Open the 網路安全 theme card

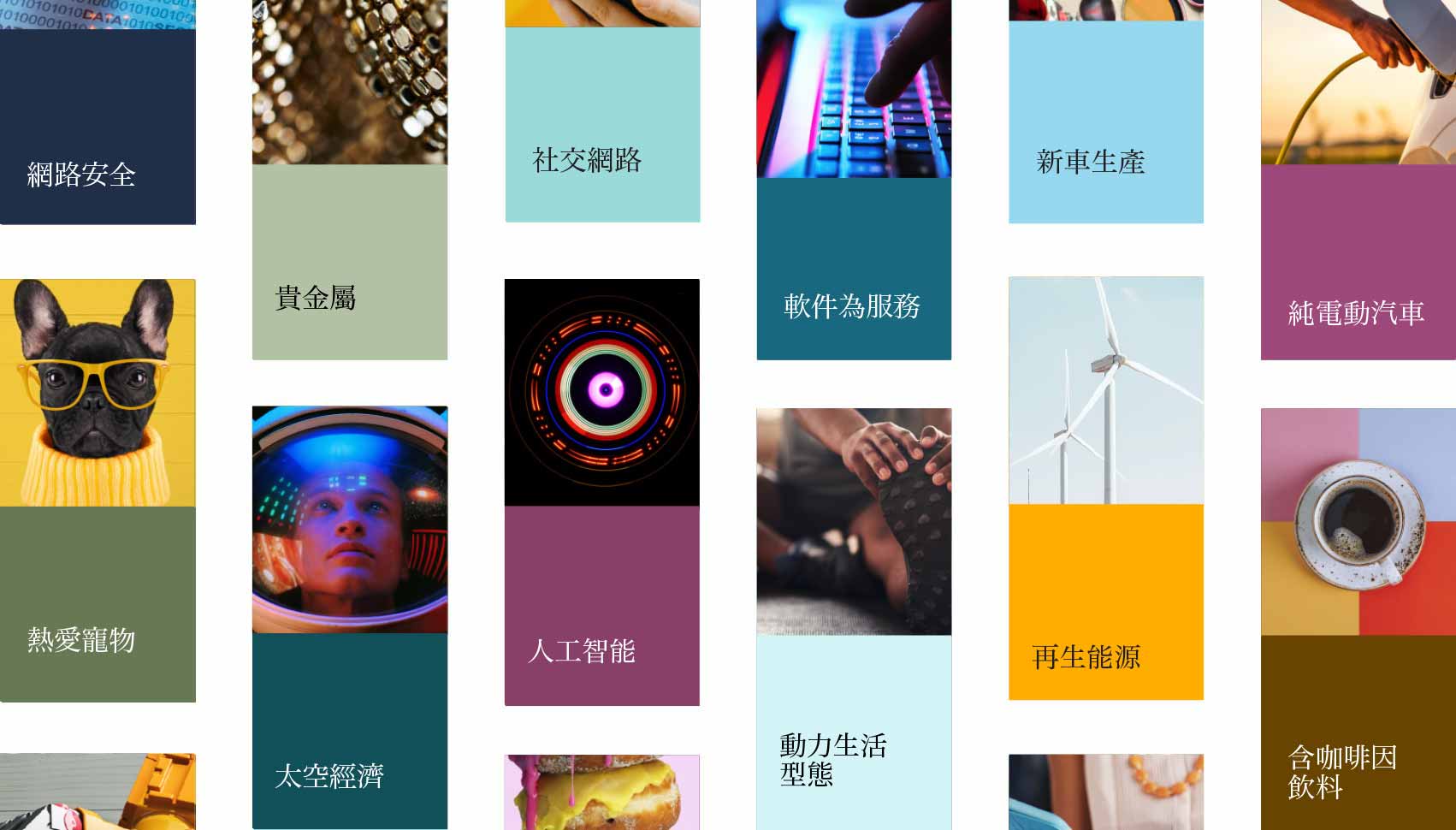[x=98, y=128]
